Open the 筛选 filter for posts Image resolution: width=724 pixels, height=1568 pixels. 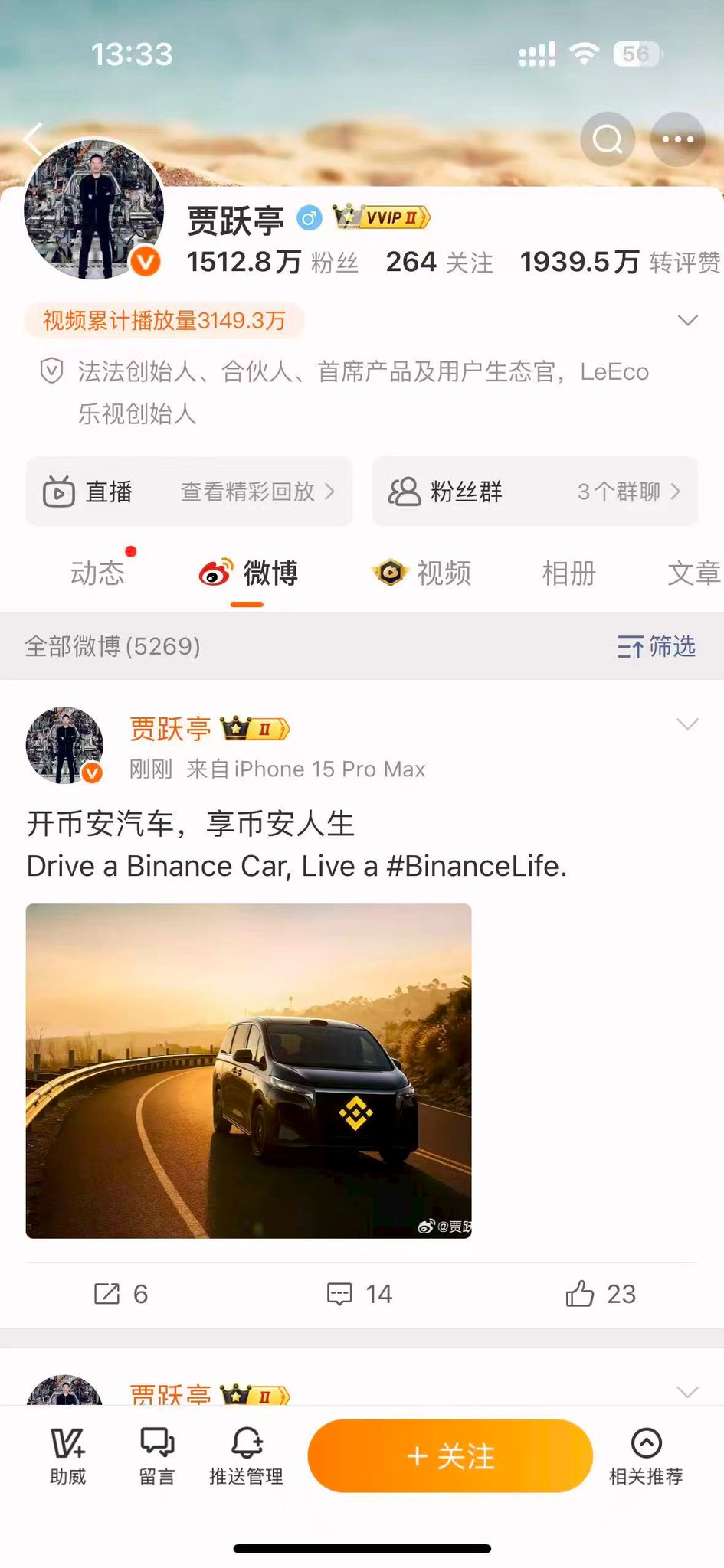point(657,646)
